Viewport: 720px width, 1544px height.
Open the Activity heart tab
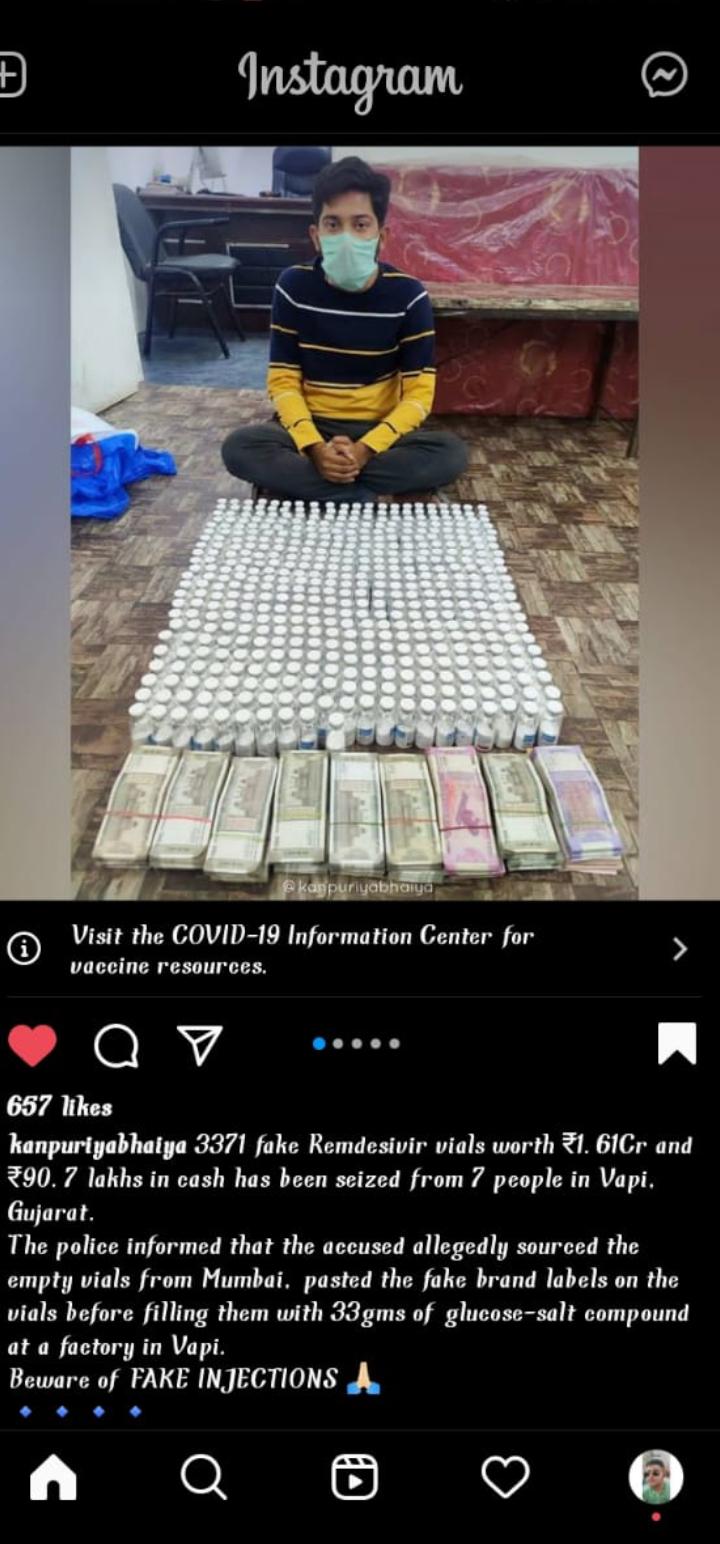pos(505,1477)
